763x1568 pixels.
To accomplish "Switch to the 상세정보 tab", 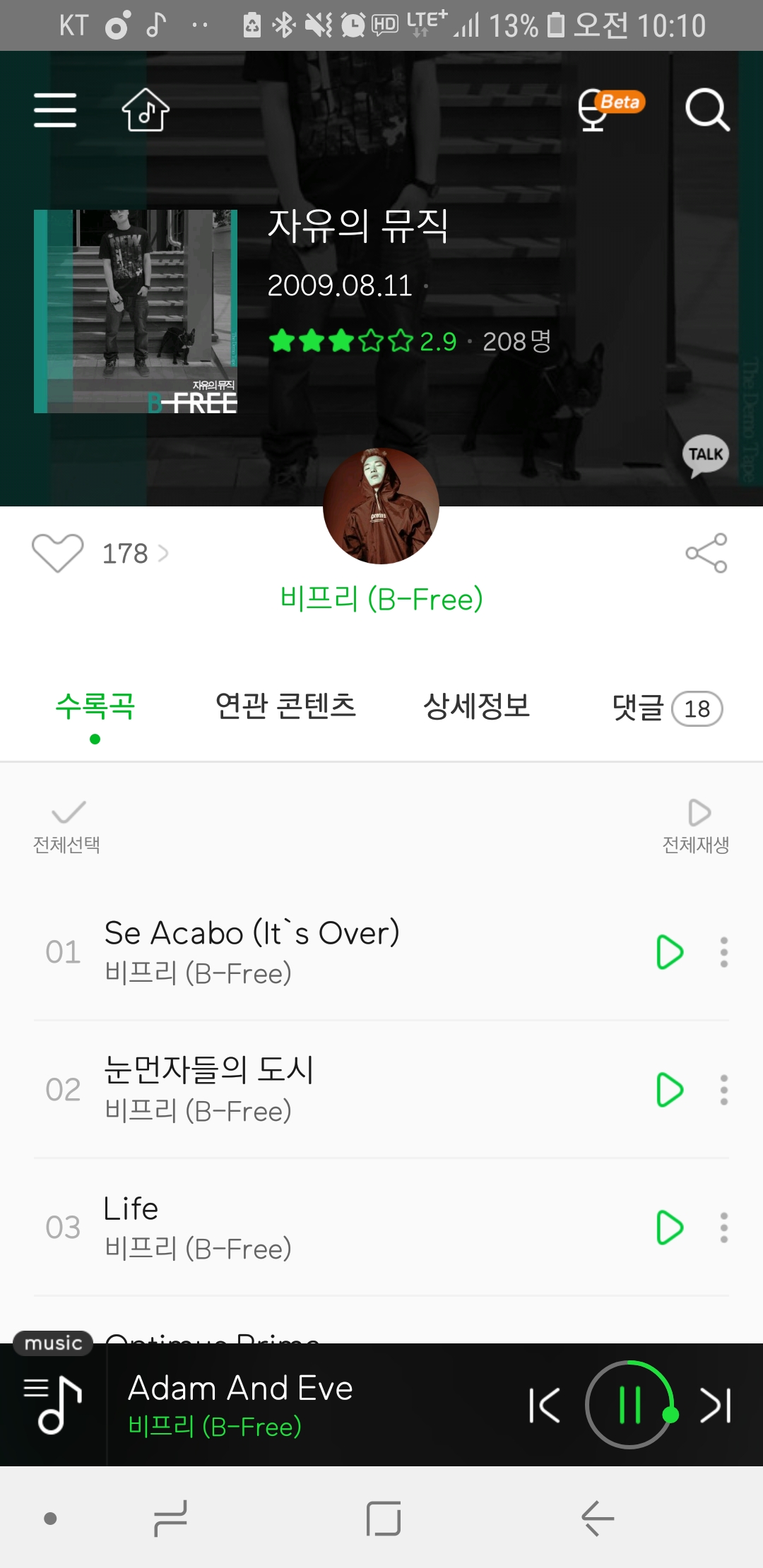I will point(477,706).
